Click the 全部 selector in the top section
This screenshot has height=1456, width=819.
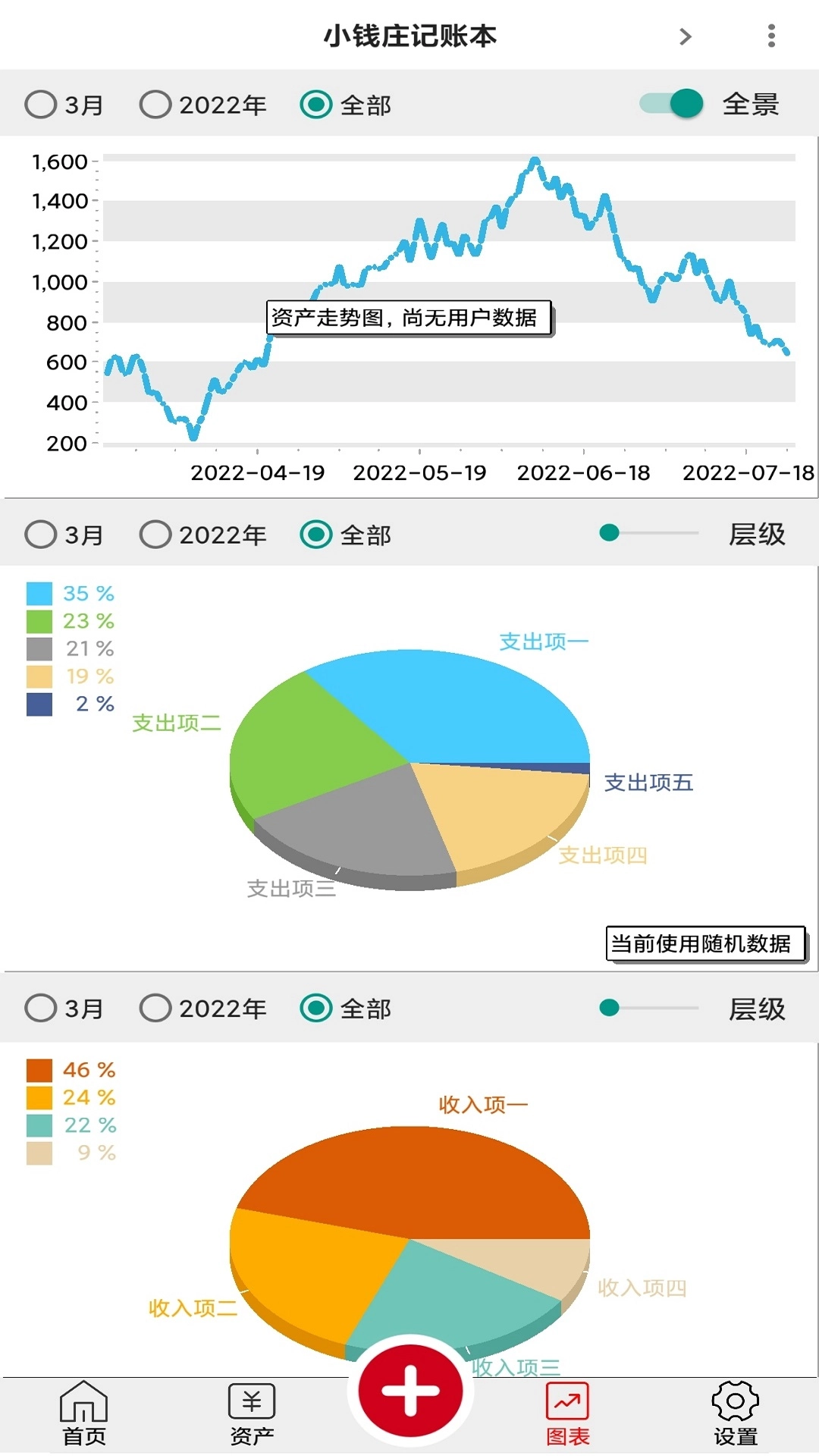pos(313,105)
